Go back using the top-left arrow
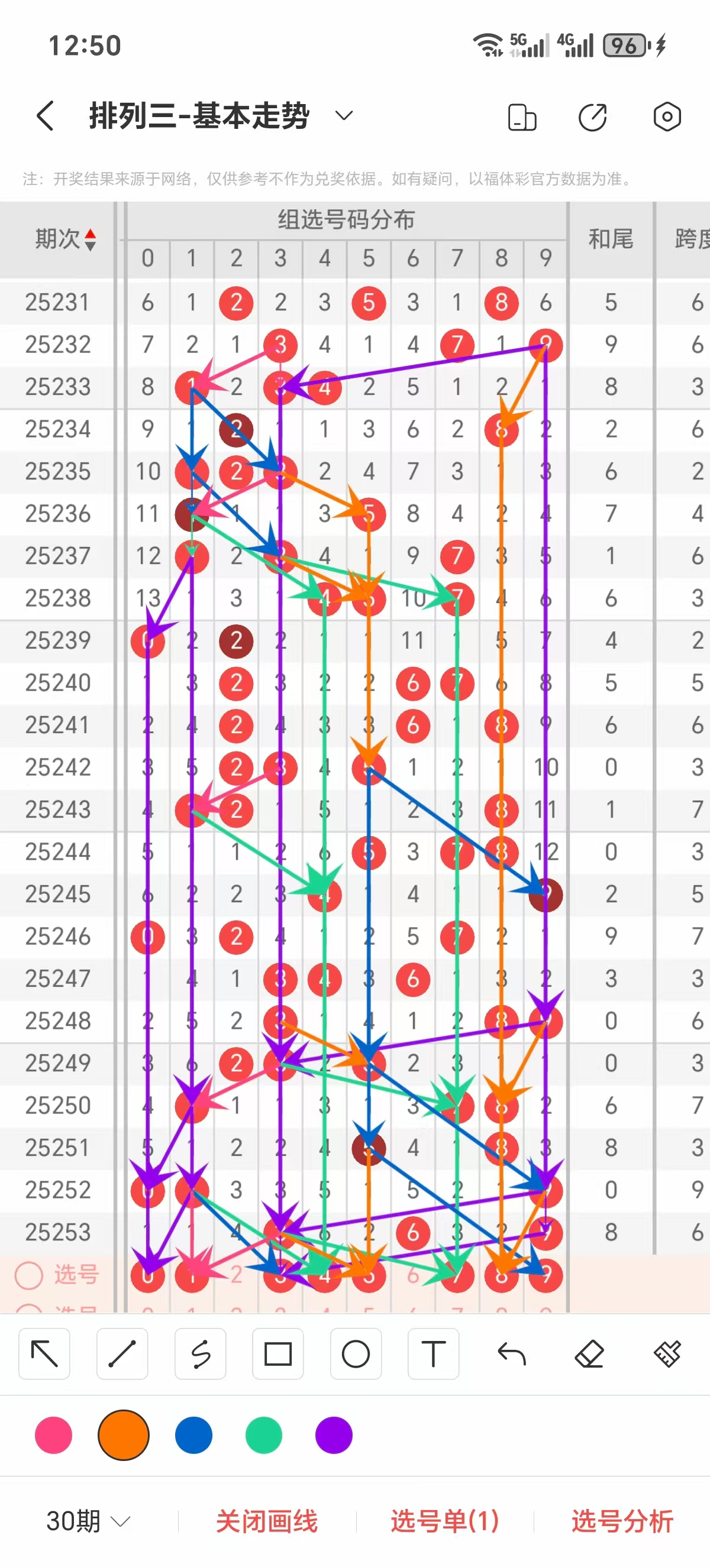710x1568 pixels. click(45, 116)
